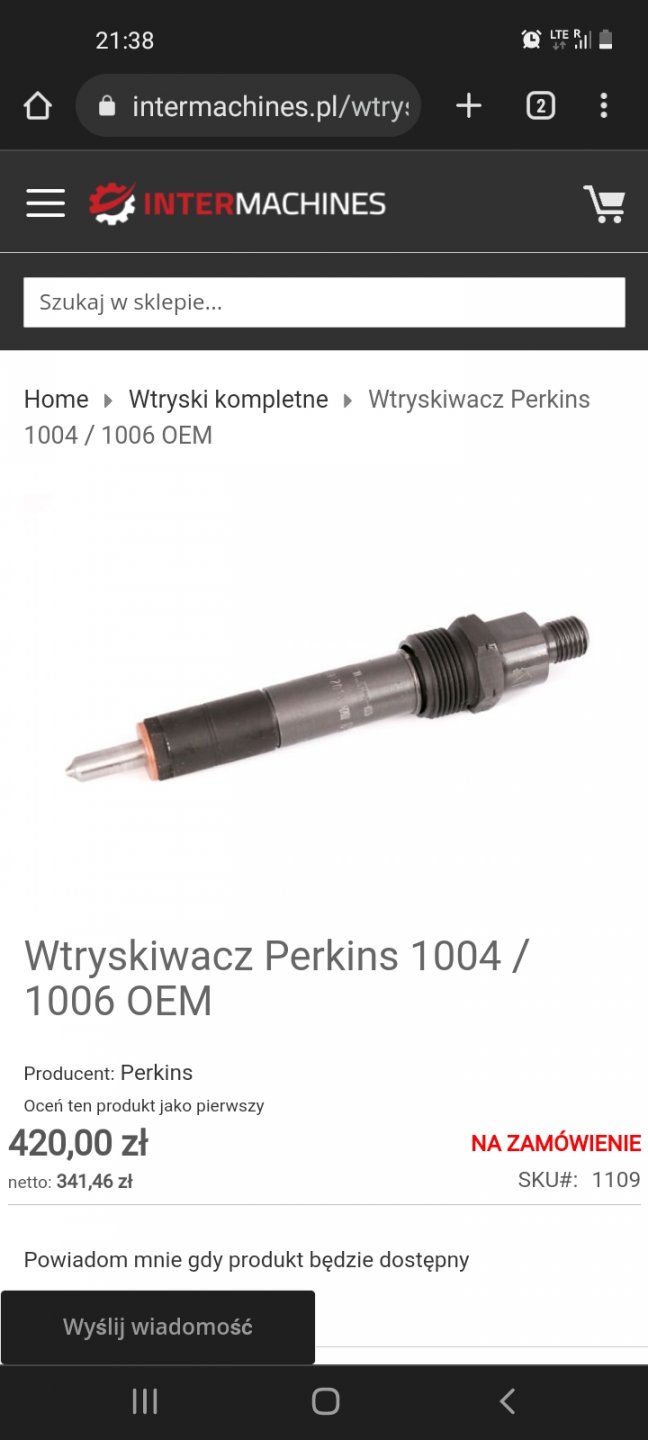This screenshot has height=1440, width=648.
Task: Go back with system back button
Action: [x=507, y=1402]
